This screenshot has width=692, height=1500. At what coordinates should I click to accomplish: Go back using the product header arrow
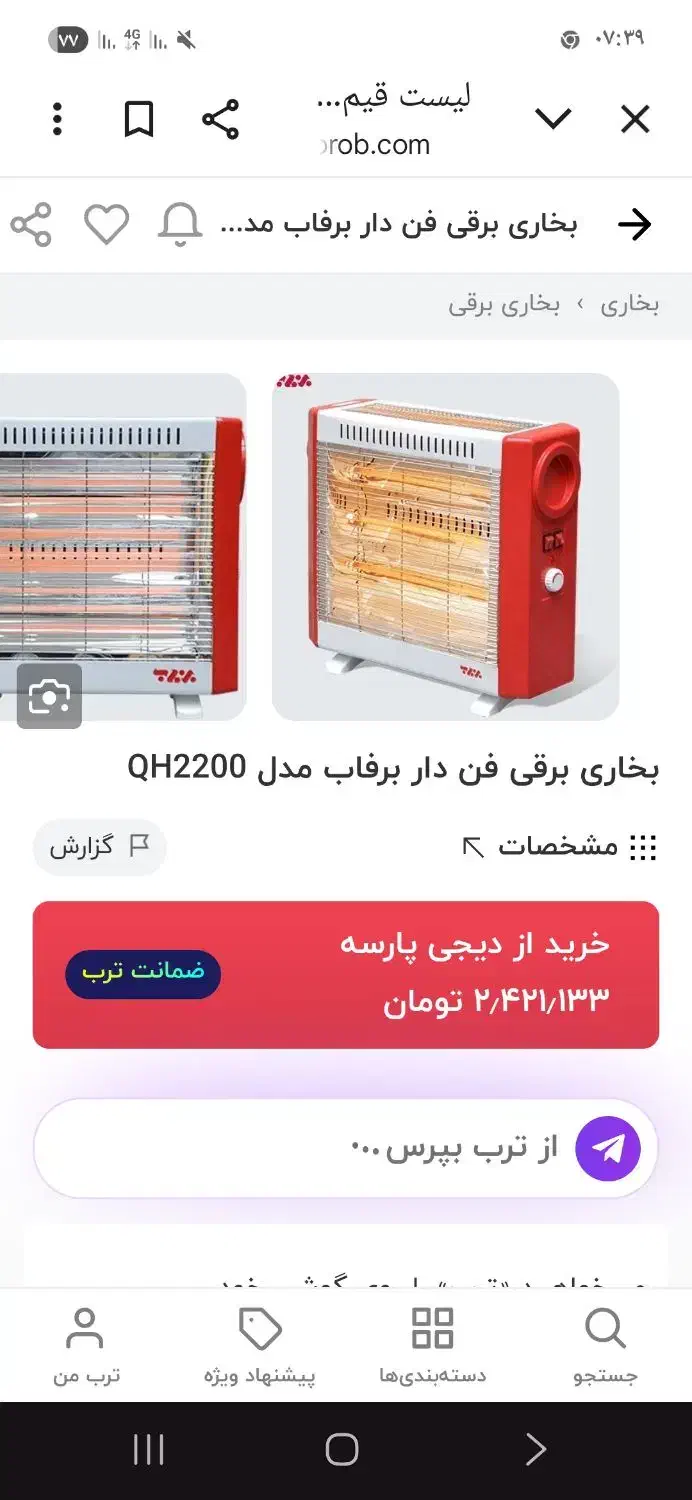tap(634, 225)
